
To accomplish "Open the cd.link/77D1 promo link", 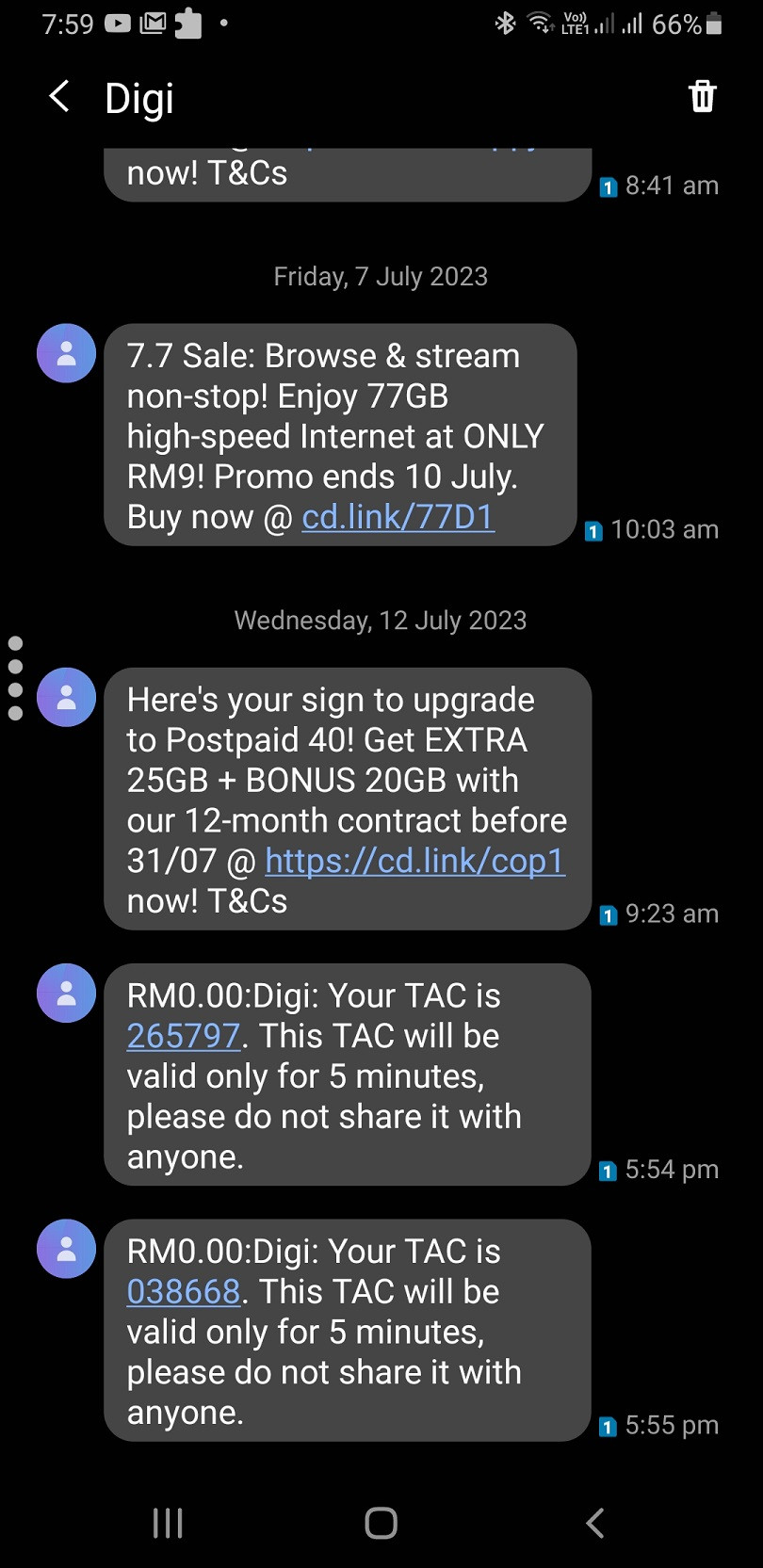I will coord(398,517).
